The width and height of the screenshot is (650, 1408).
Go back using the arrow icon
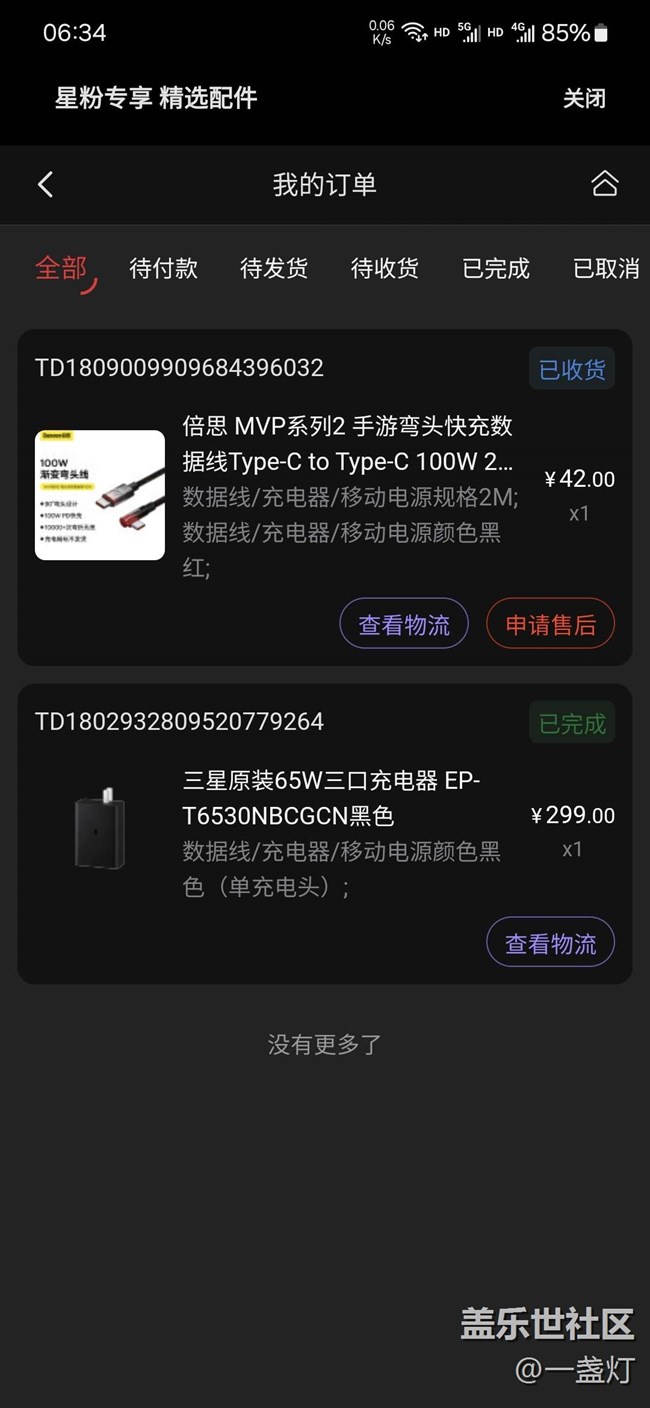point(45,184)
